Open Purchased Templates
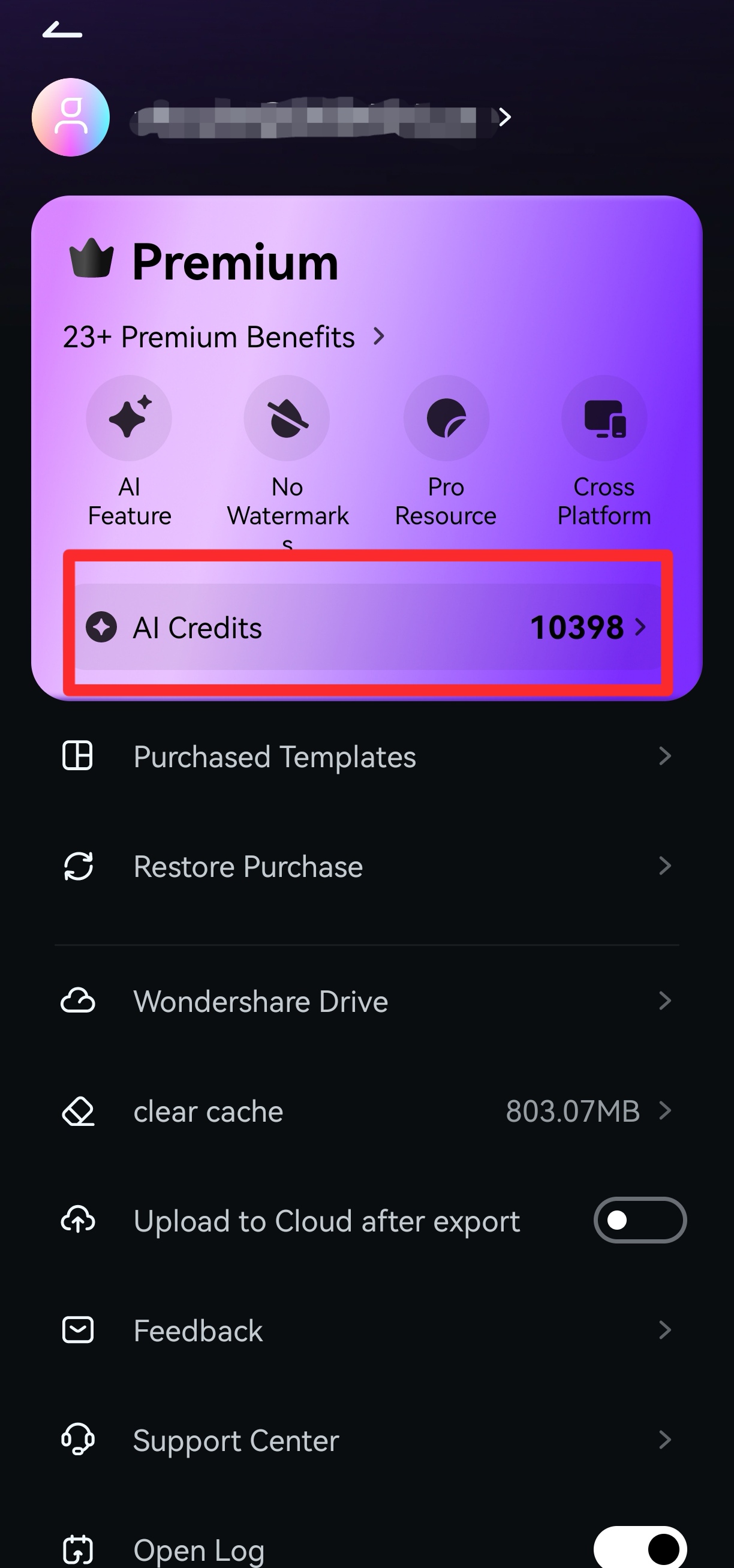 coord(367,756)
